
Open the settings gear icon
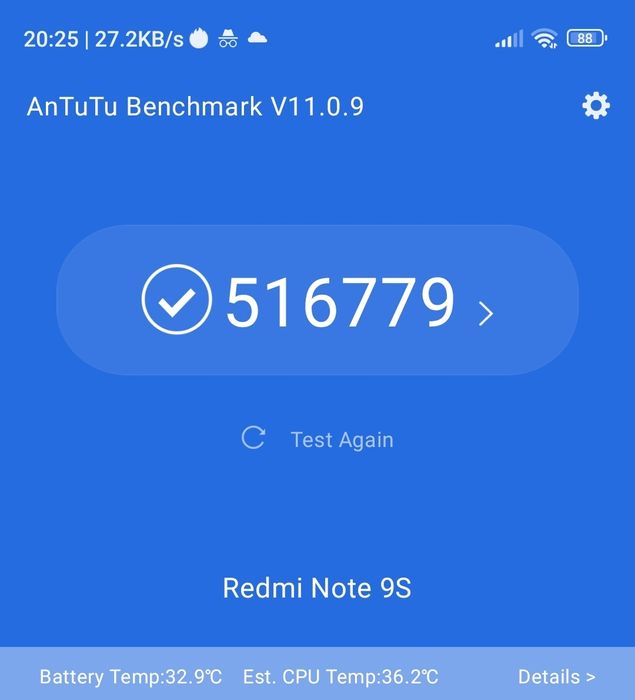596,106
